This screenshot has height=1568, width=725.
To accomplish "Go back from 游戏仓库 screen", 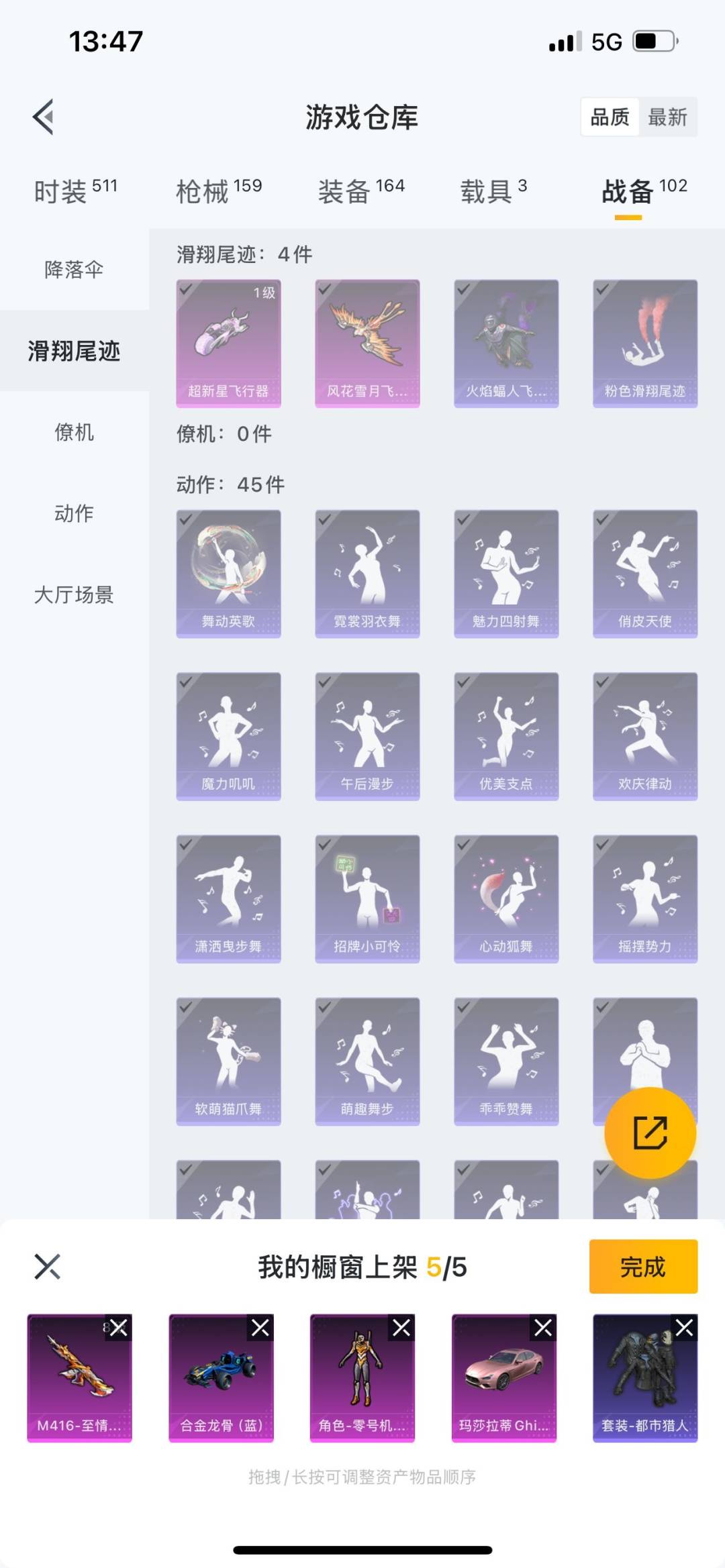I will [x=44, y=117].
